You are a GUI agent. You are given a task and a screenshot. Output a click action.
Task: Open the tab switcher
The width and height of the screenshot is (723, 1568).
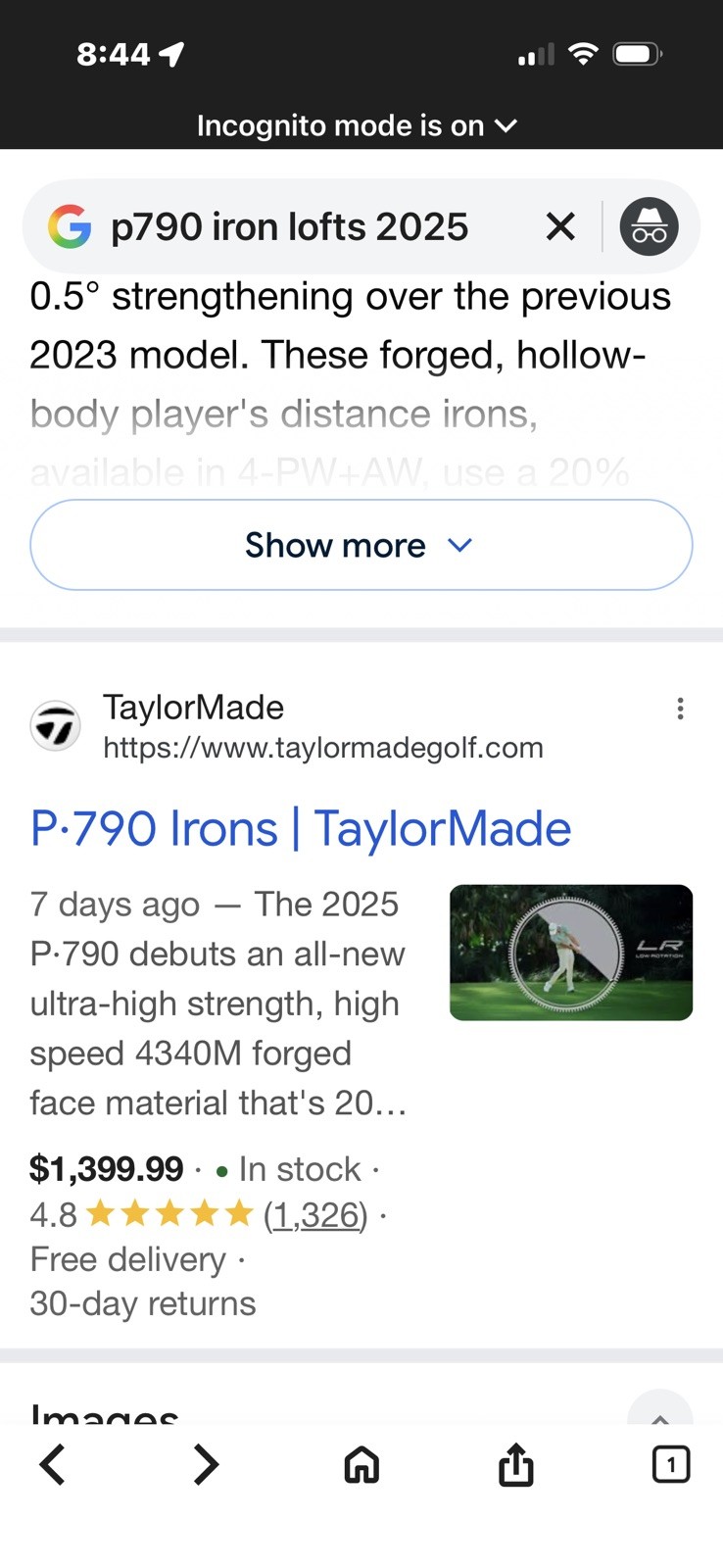(x=670, y=1465)
